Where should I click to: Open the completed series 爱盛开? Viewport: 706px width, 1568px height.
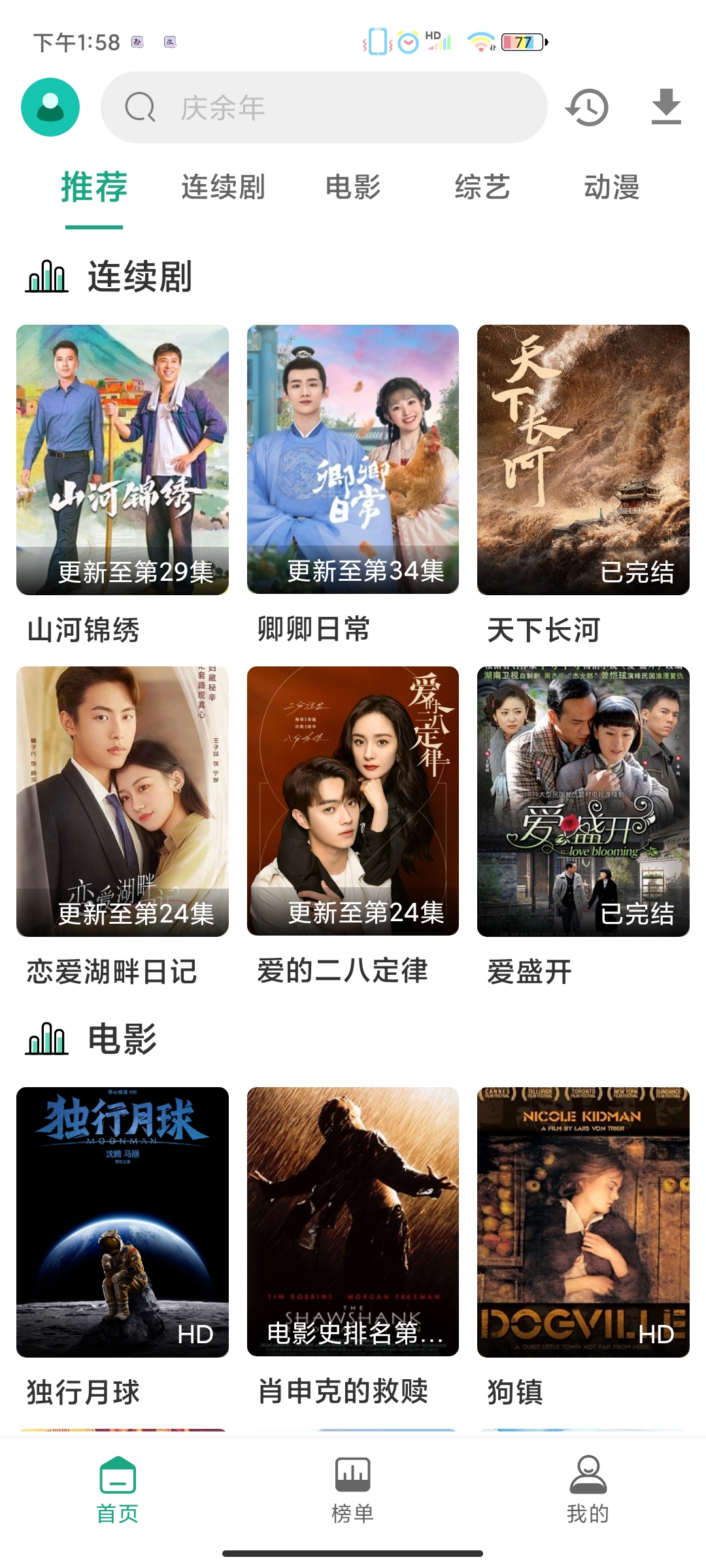[583, 801]
